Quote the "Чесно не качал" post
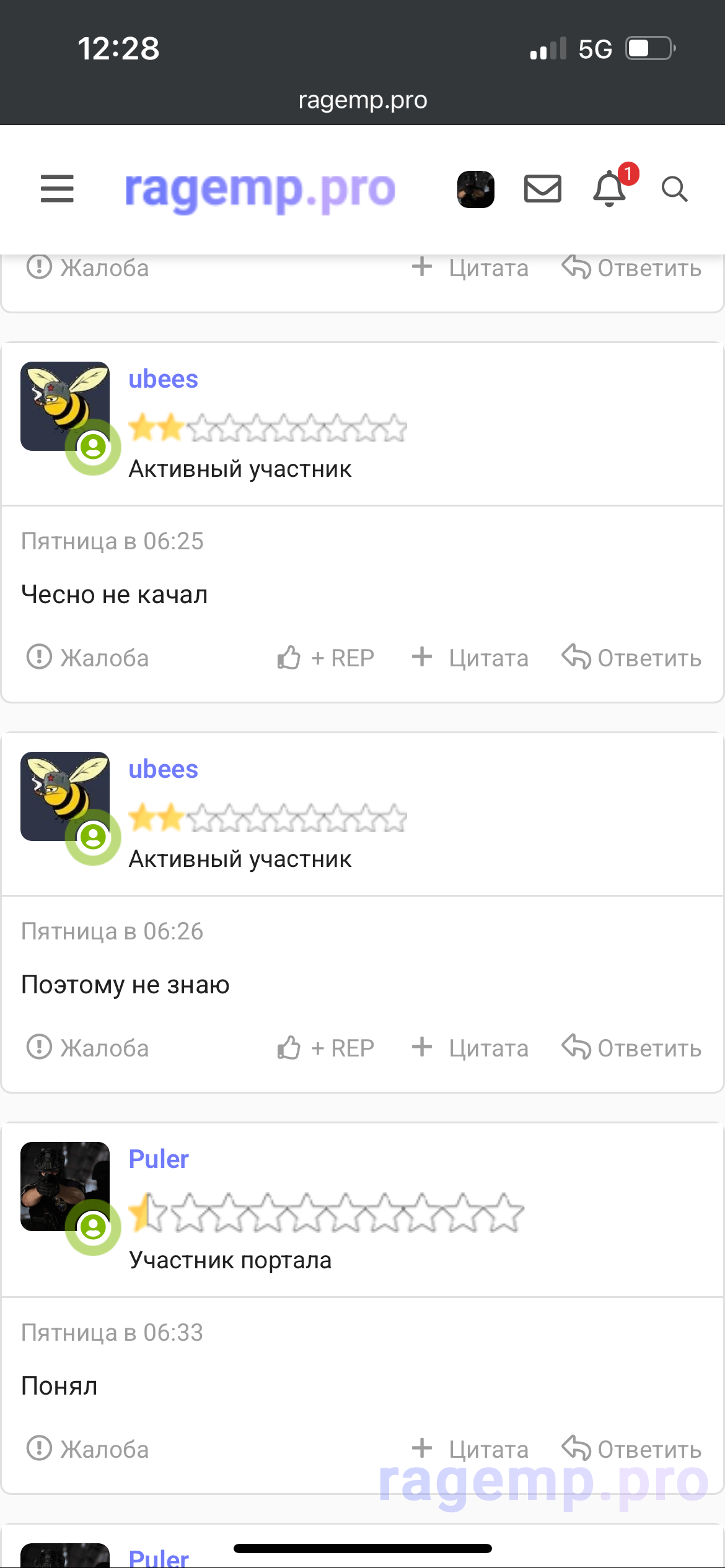The width and height of the screenshot is (725, 1568). [470, 658]
